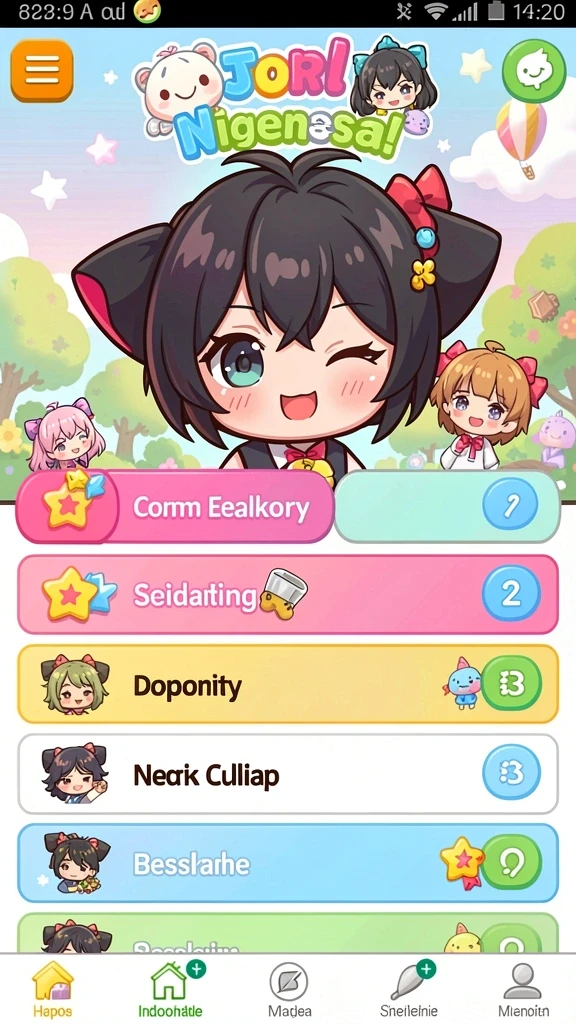Switch to the Madea tab
Image resolution: width=576 pixels, height=1024 pixels.
(x=288, y=989)
